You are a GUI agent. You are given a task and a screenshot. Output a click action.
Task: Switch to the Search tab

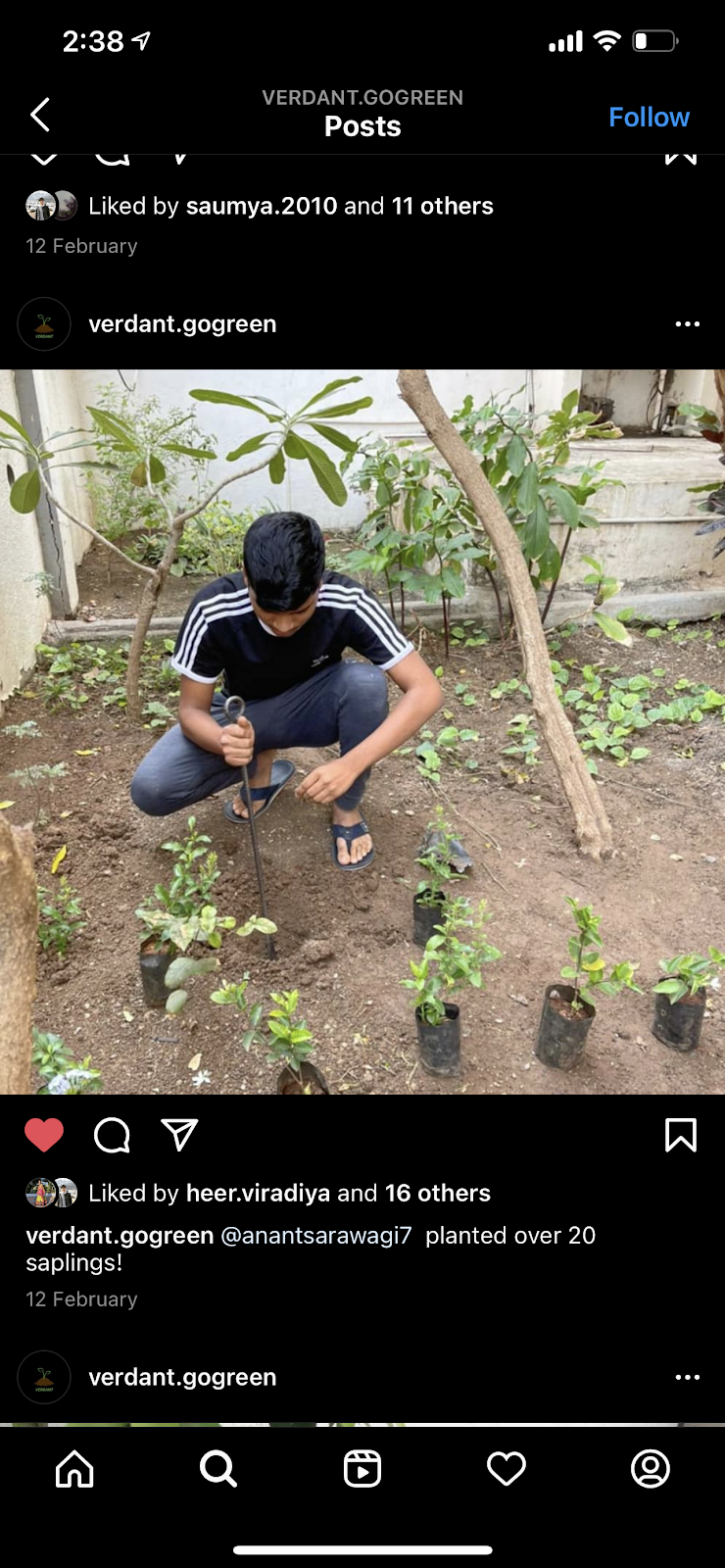pos(217,1468)
